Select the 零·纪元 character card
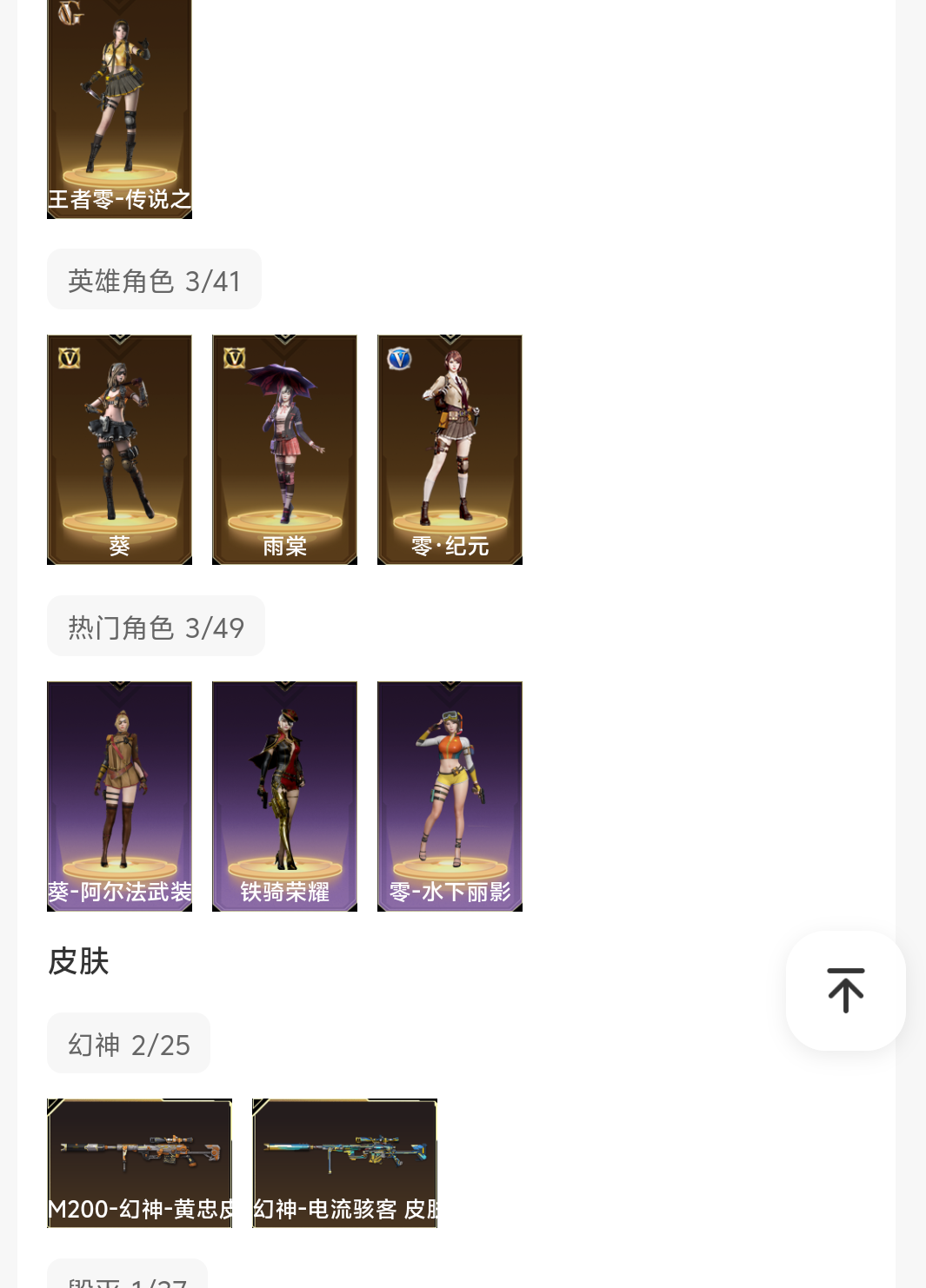926x1288 pixels. [x=450, y=449]
